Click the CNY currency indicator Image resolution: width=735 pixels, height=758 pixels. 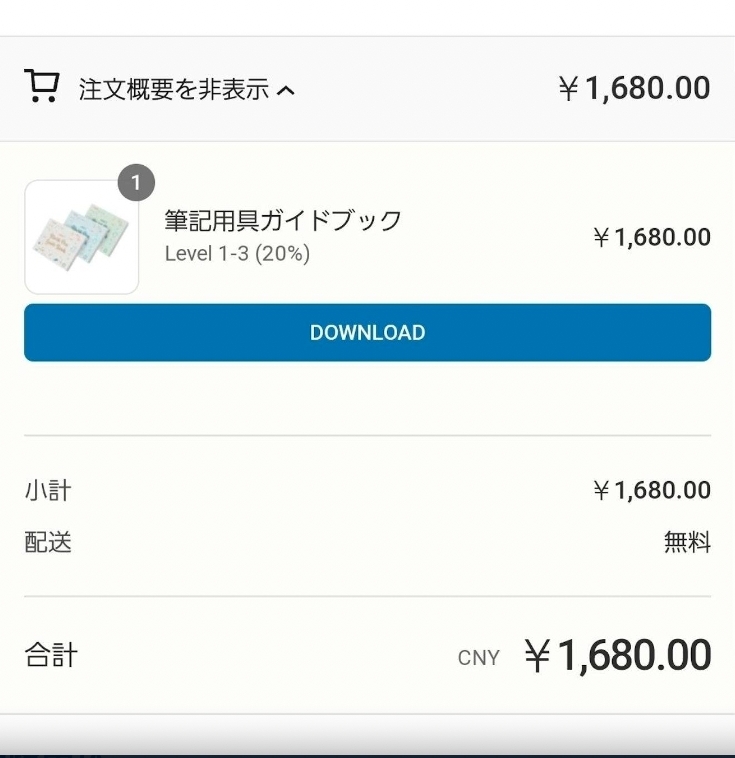coord(479,657)
